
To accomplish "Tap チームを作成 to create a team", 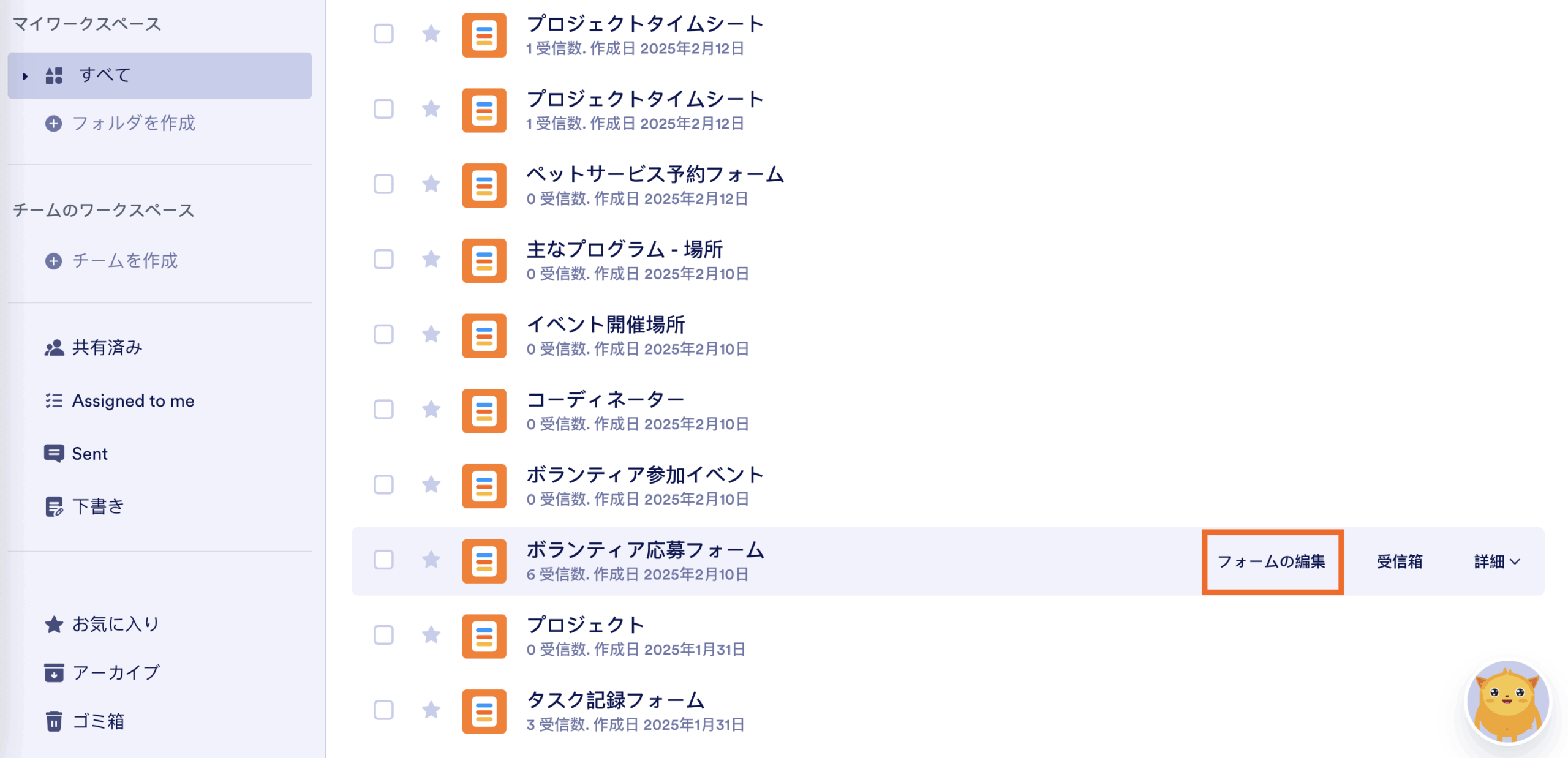I will point(124,261).
